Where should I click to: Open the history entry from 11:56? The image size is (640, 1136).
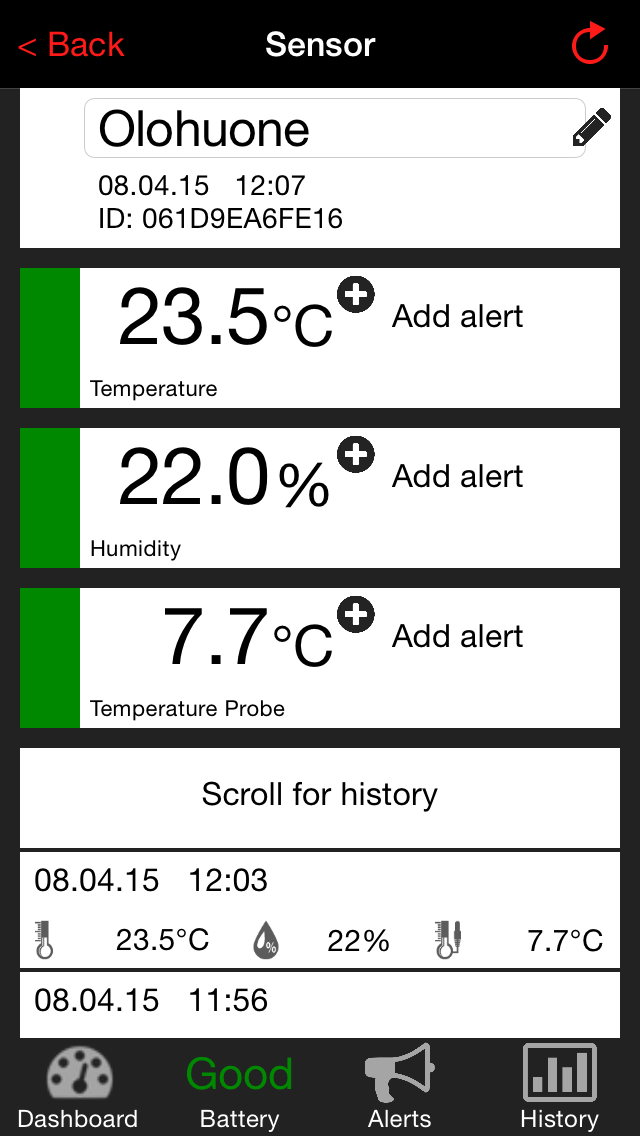320,1005
